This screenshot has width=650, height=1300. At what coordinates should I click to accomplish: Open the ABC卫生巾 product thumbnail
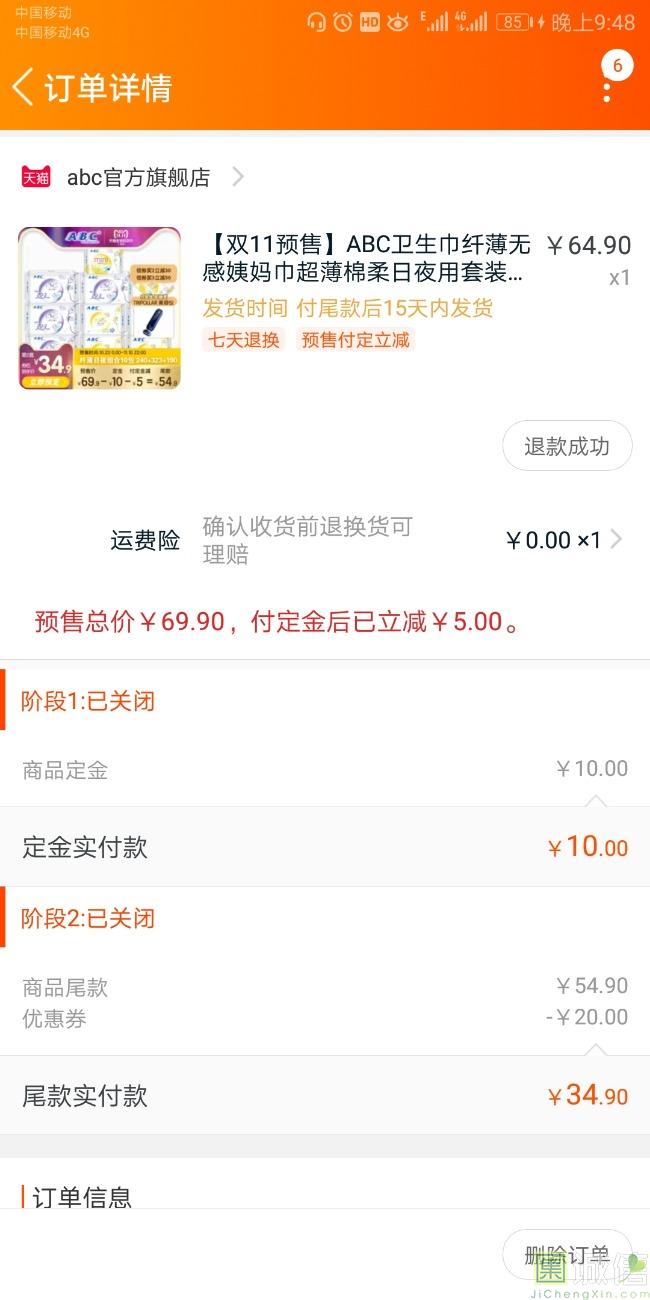[x=99, y=308]
